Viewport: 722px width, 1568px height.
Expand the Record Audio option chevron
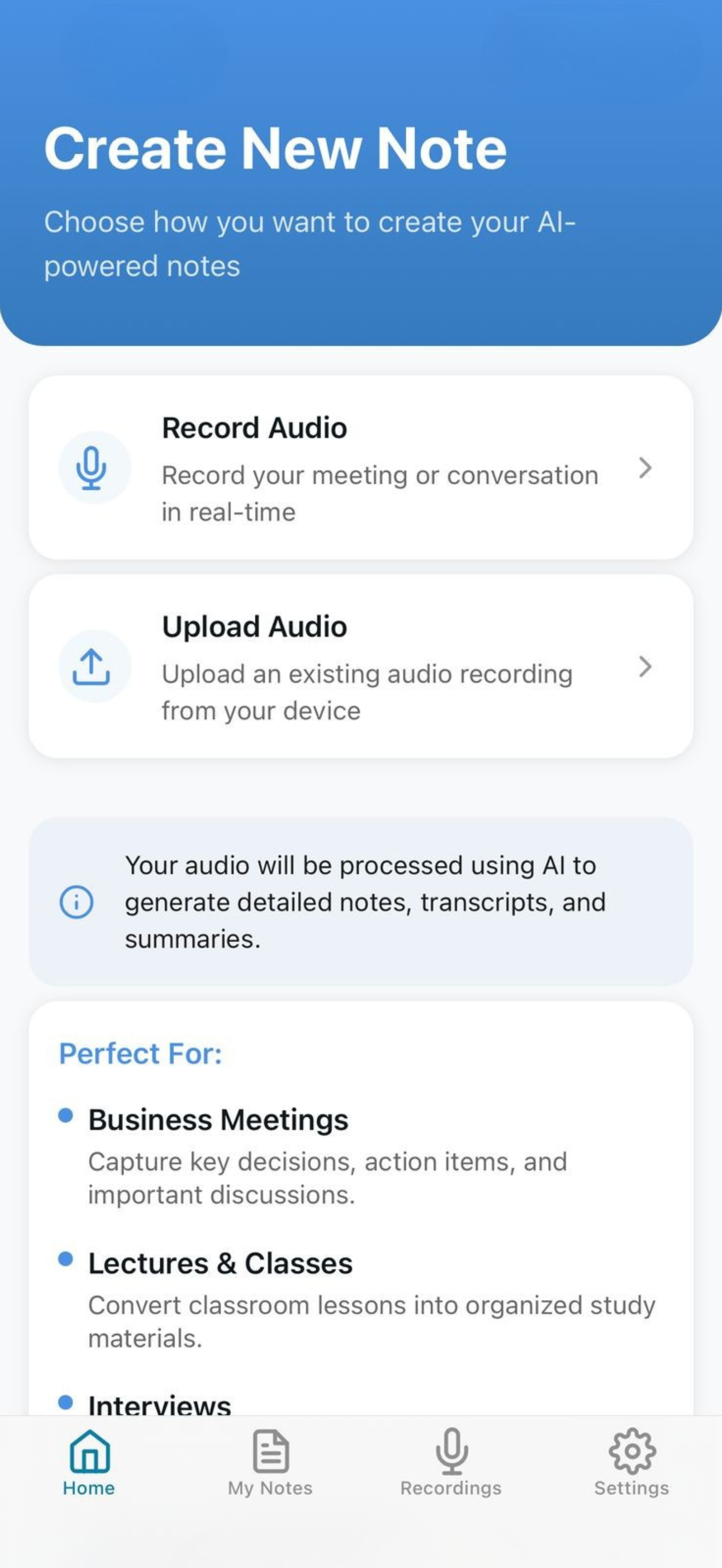tap(646, 467)
